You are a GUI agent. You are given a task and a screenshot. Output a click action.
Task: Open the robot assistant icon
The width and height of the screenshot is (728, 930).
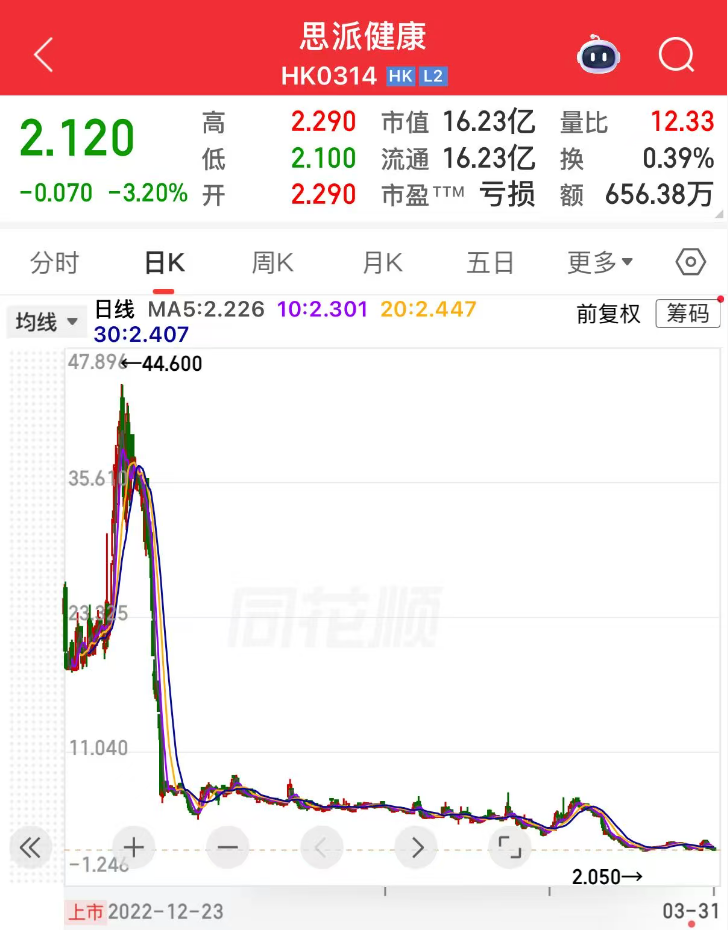pos(598,55)
